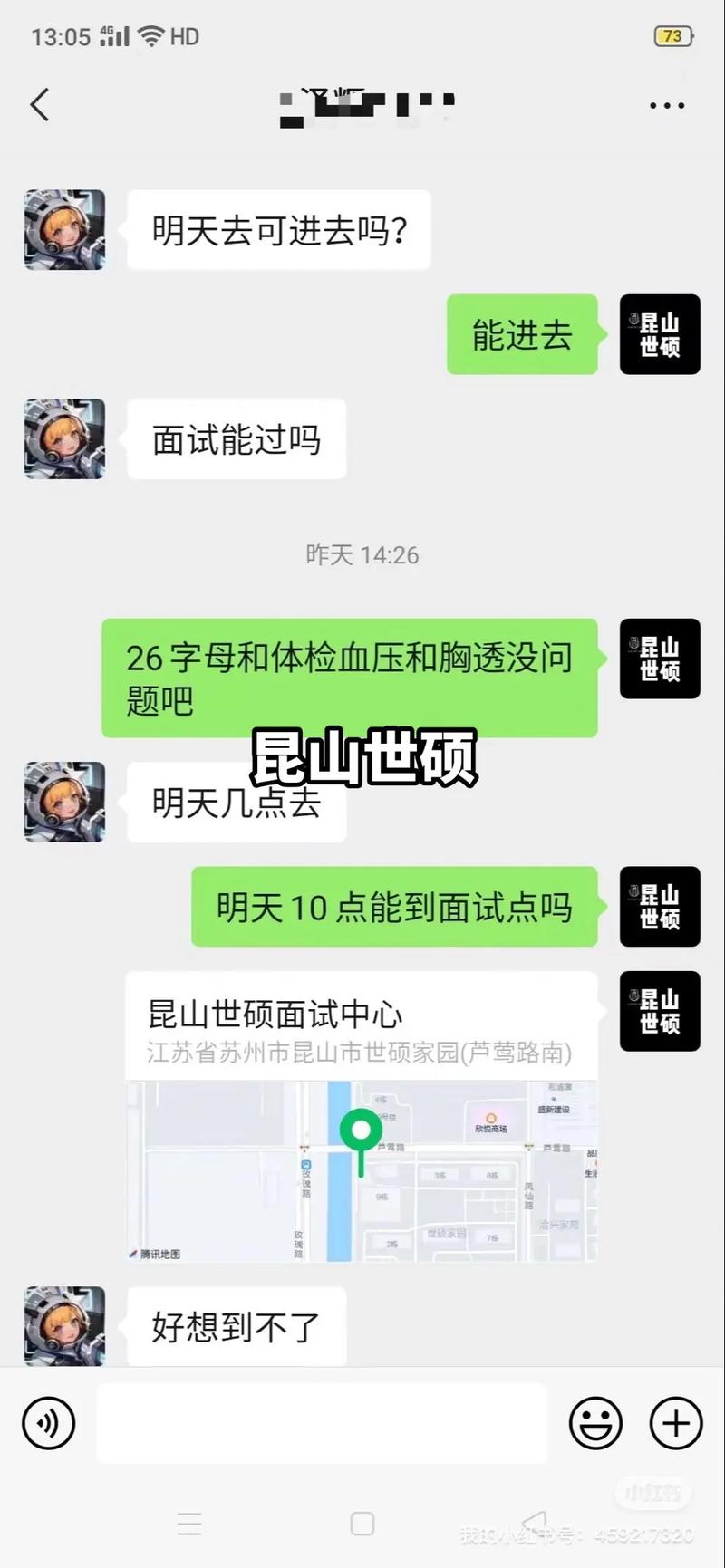Tap the 昆山世硕 profile avatar beside a green bubble
This screenshot has width=725, height=1568.
(x=660, y=334)
